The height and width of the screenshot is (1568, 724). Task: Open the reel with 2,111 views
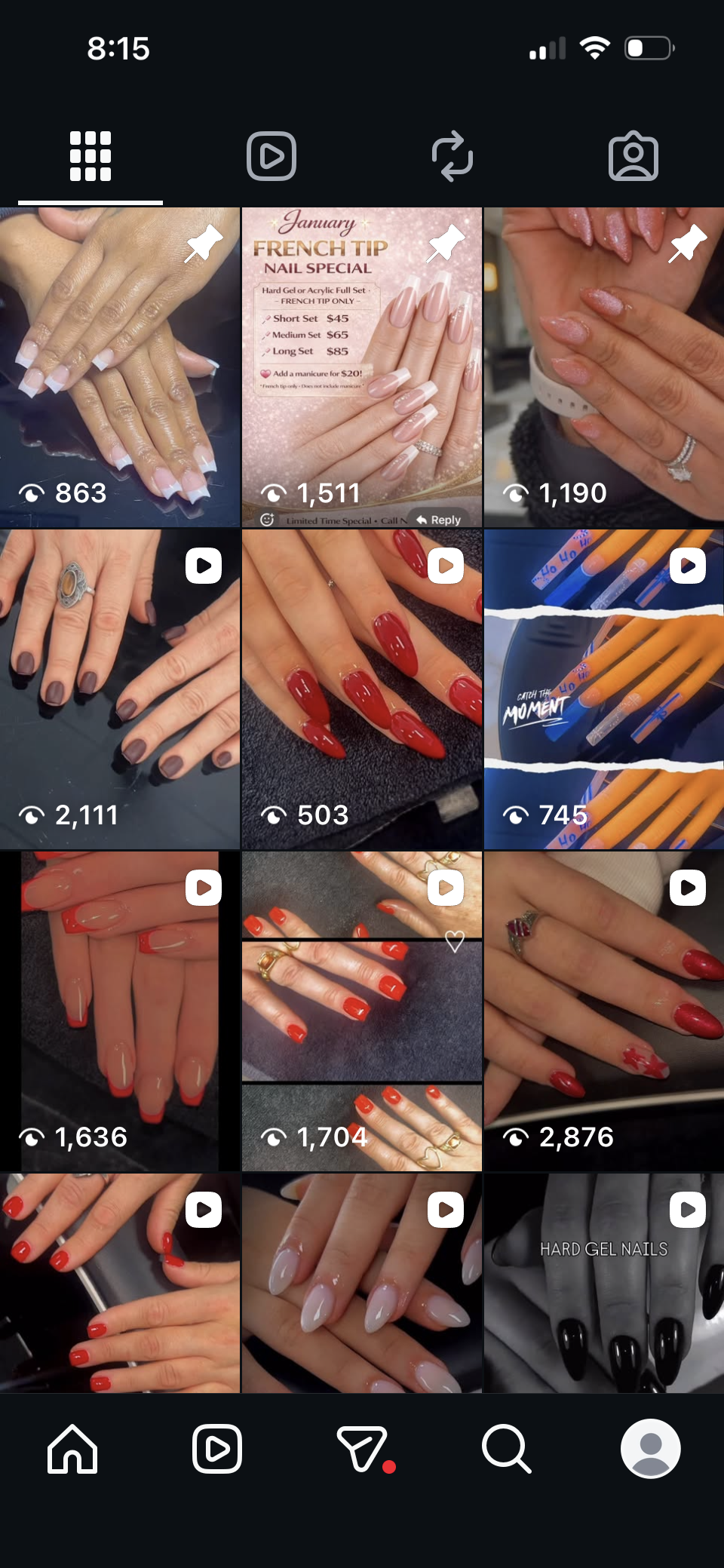[x=119, y=689]
